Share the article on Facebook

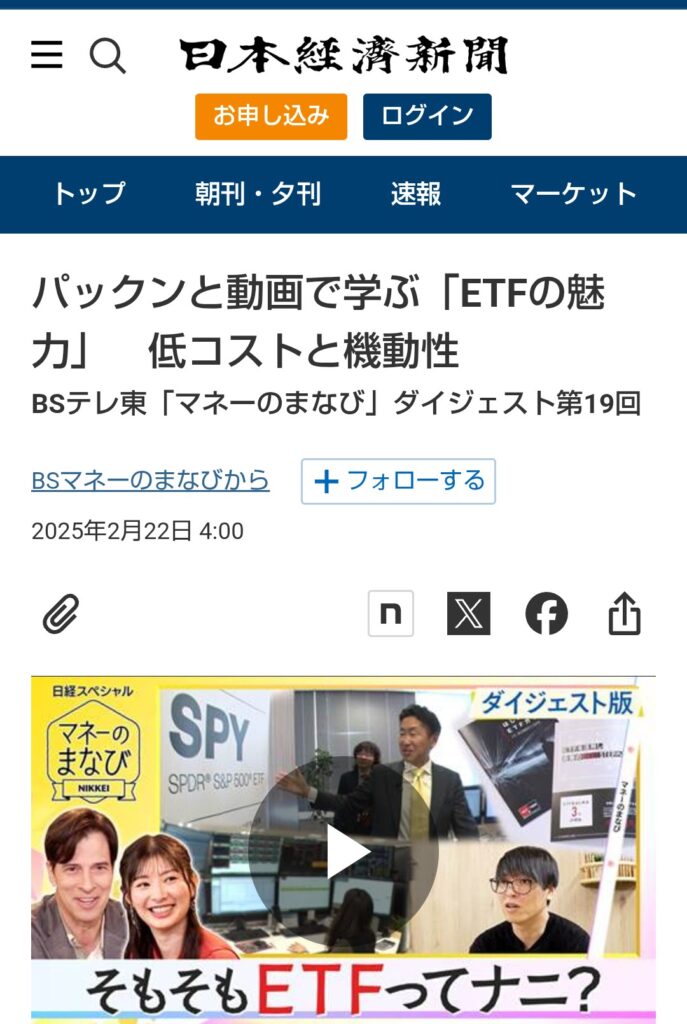point(546,613)
